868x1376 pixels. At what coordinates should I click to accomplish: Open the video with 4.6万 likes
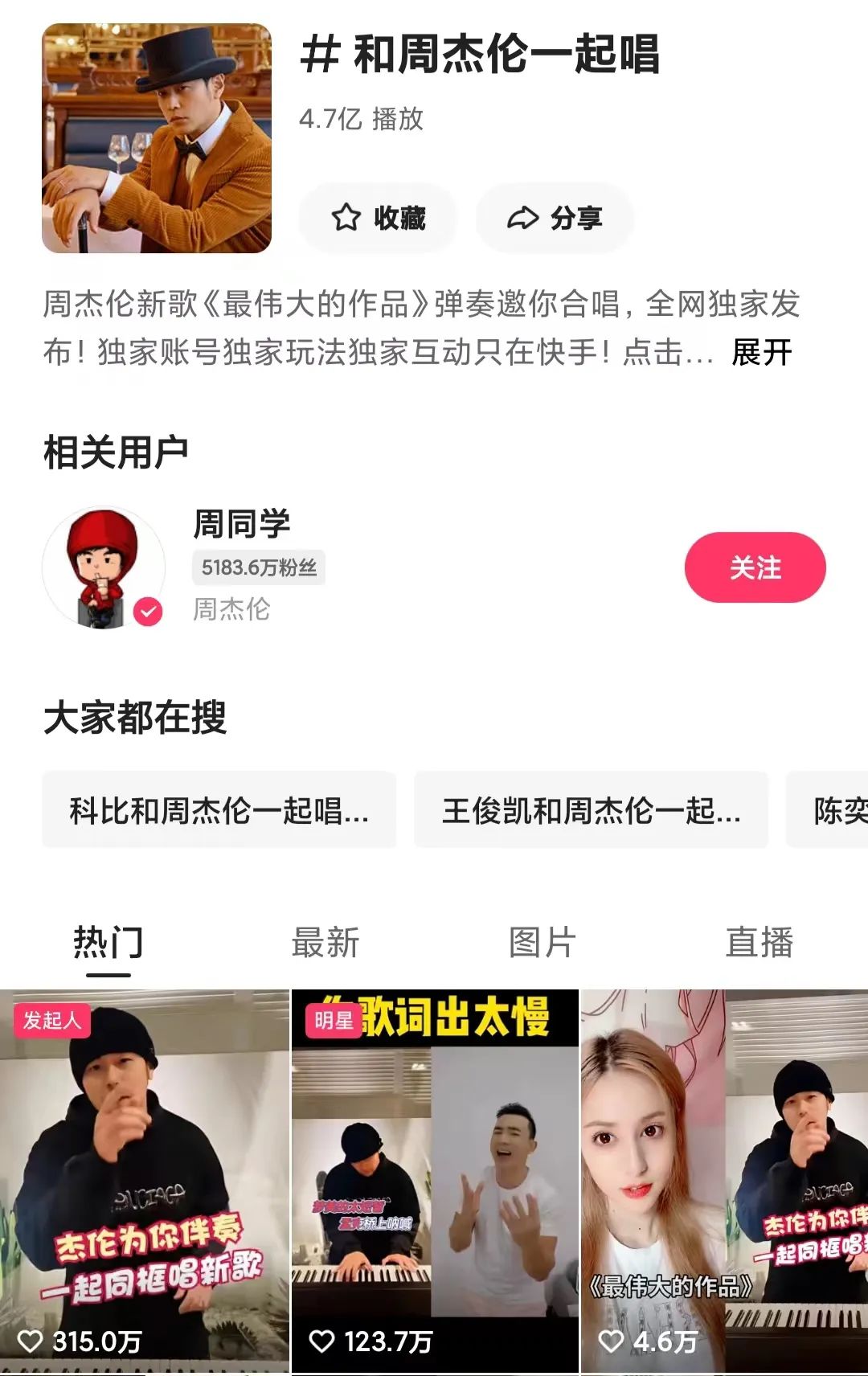(723, 1181)
